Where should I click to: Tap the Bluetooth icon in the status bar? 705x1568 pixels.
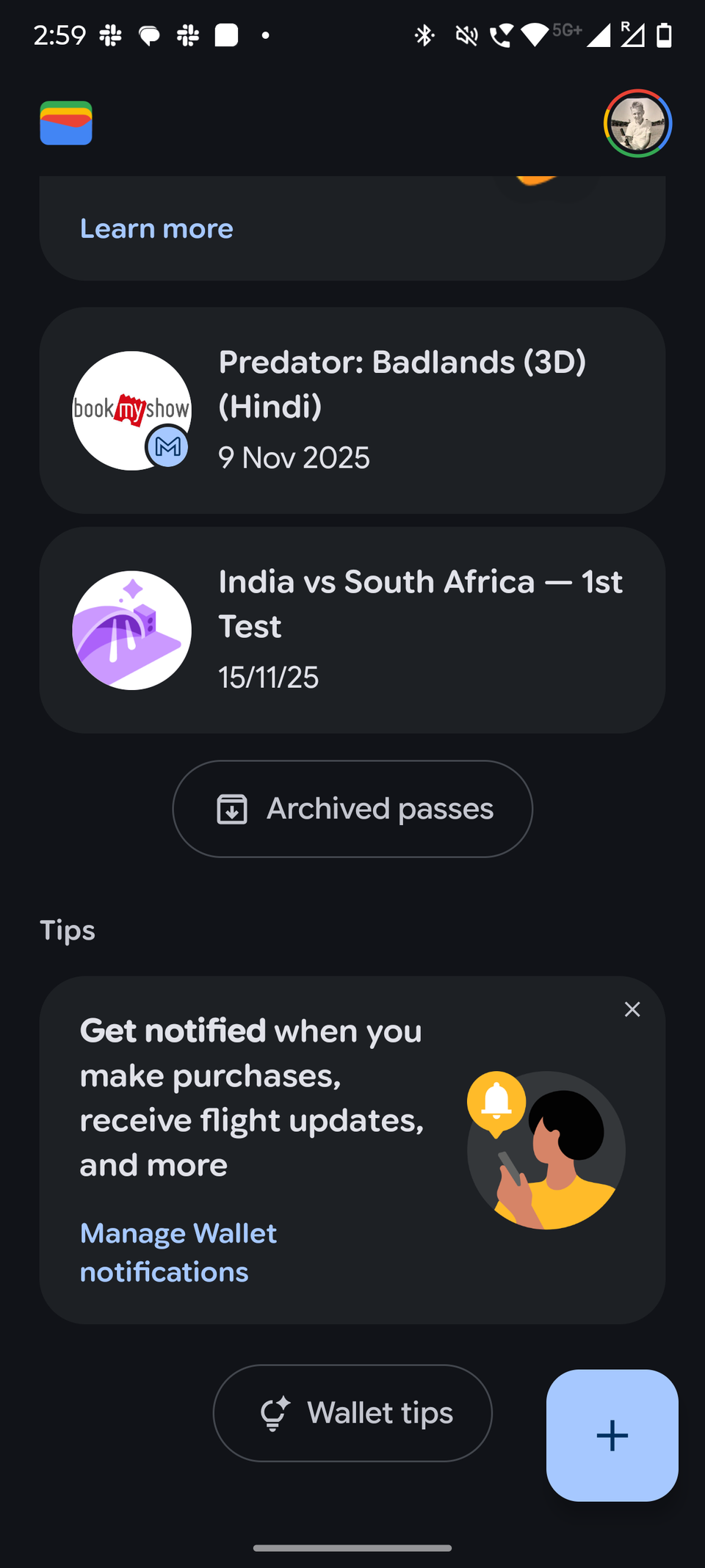coord(424,34)
